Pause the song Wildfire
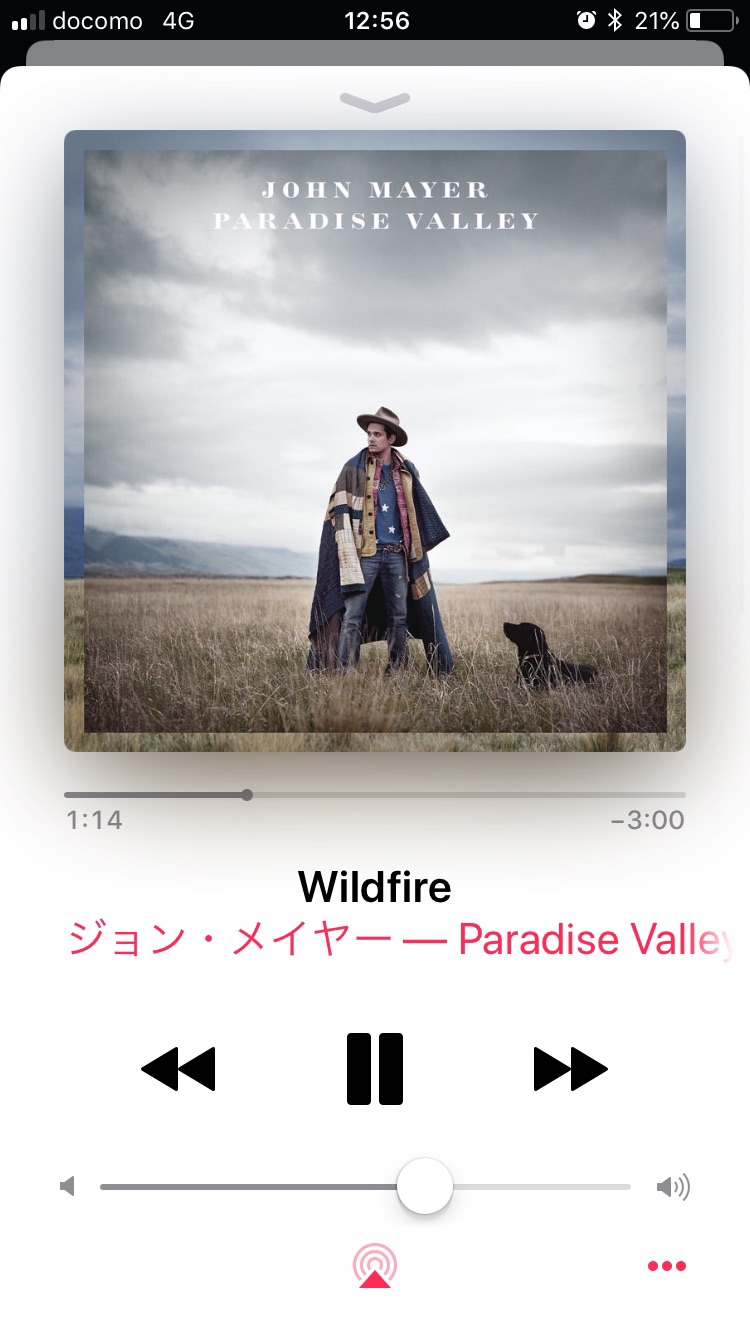Screen dimensions: 750x1334 [375, 1069]
